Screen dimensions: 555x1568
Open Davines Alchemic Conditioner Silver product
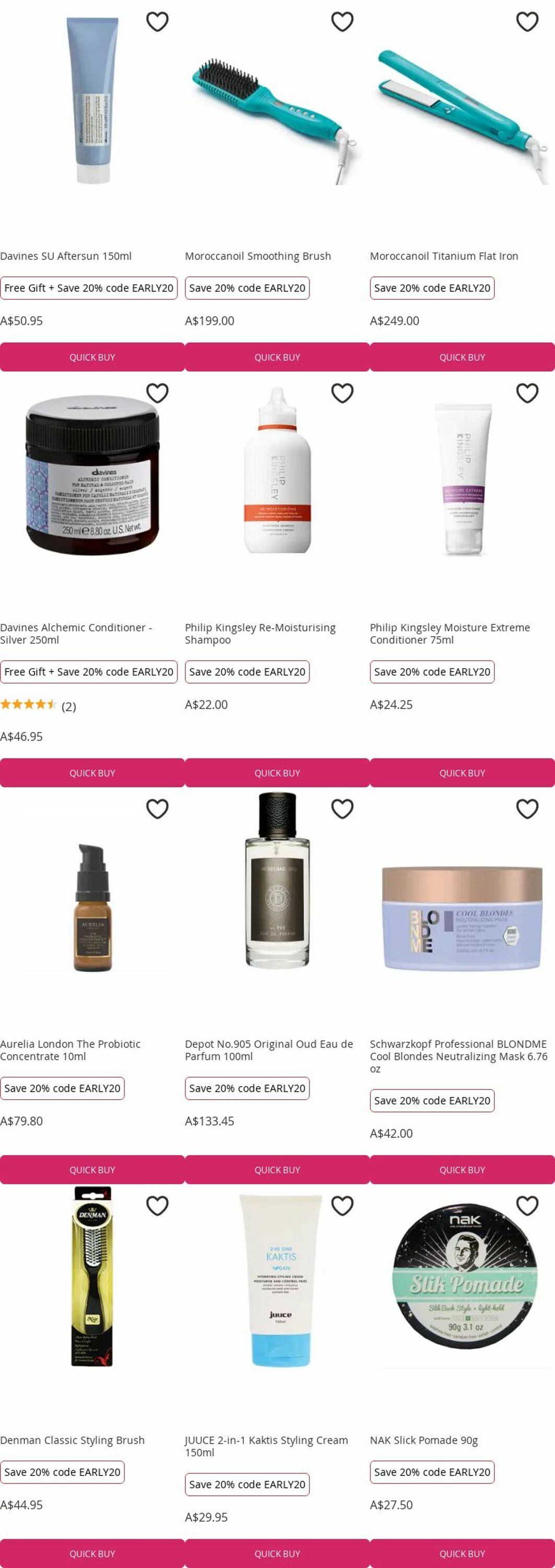pyautogui.click(x=75, y=633)
